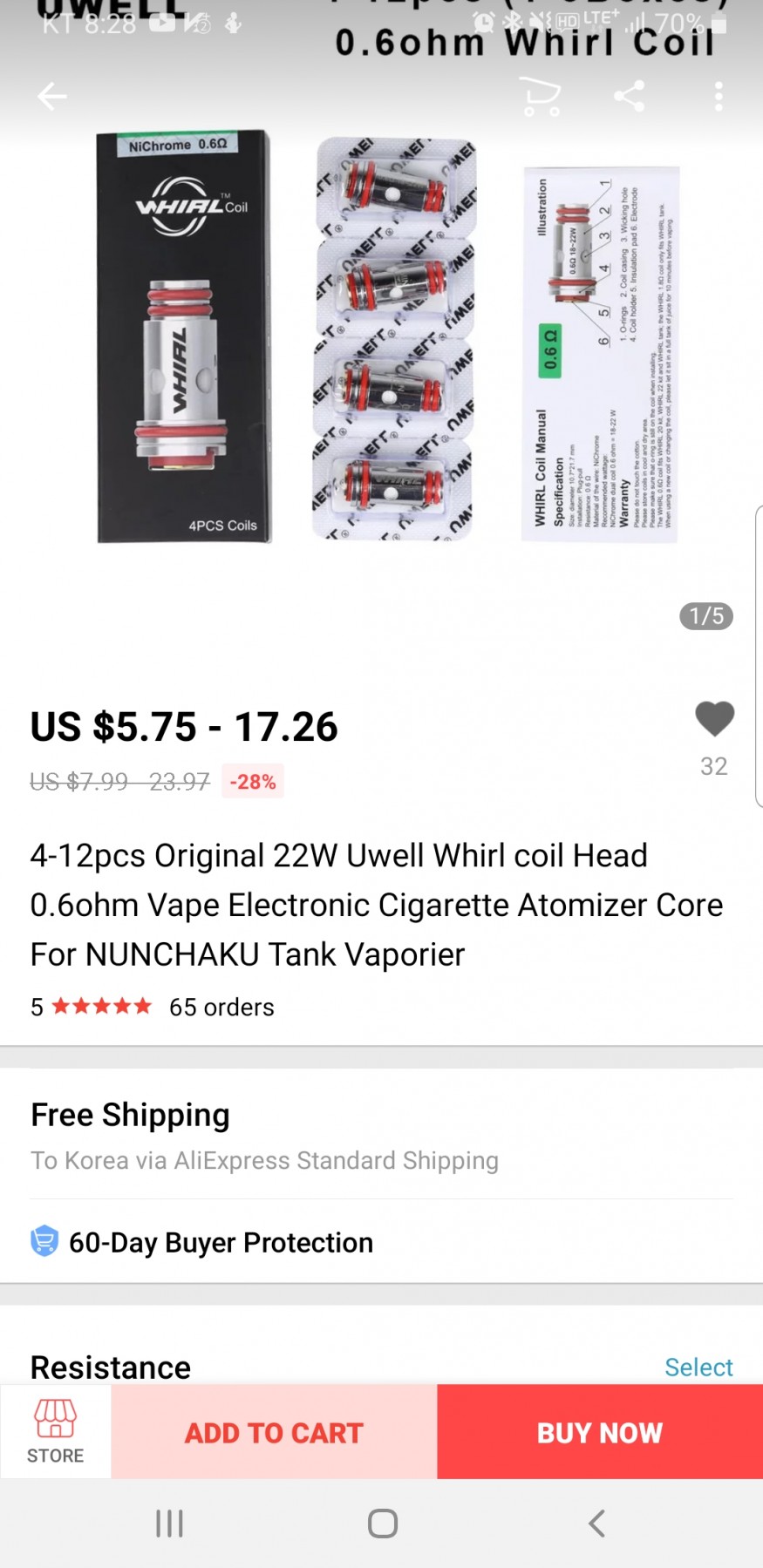This screenshot has width=763, height=1568.
Task: Add to Cart
Action: tap(274, 1432)
